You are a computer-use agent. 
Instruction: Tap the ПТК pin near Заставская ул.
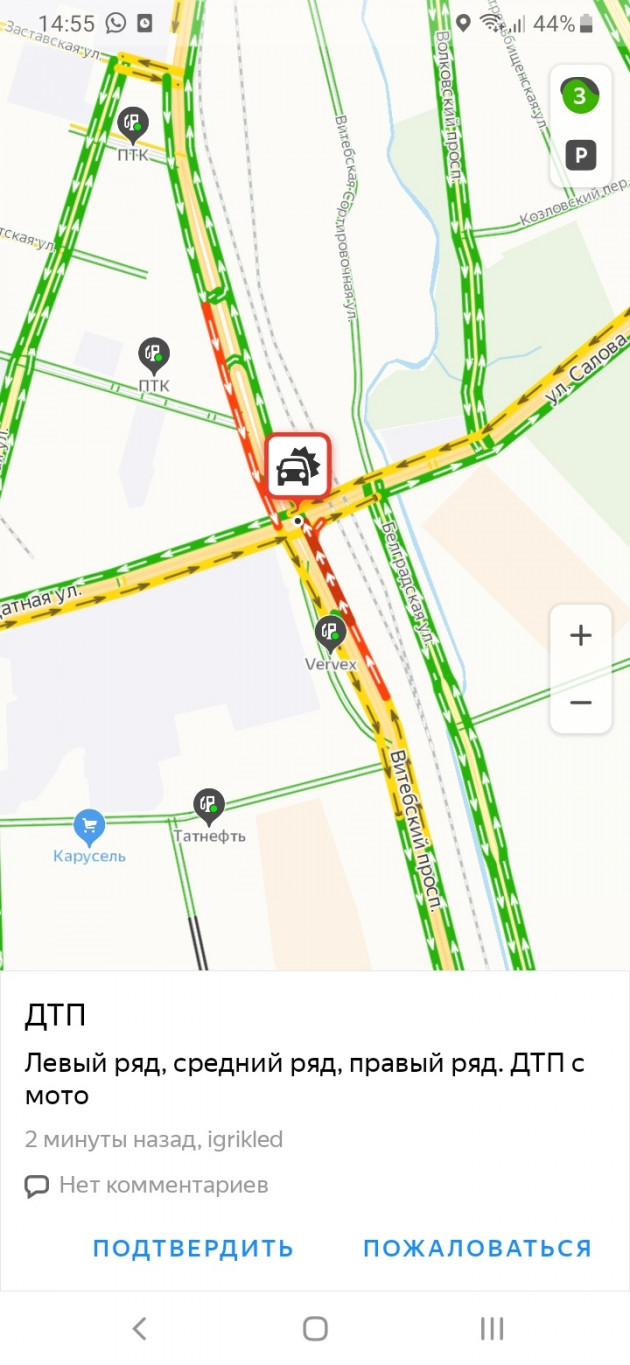click(x=133, y=124)
